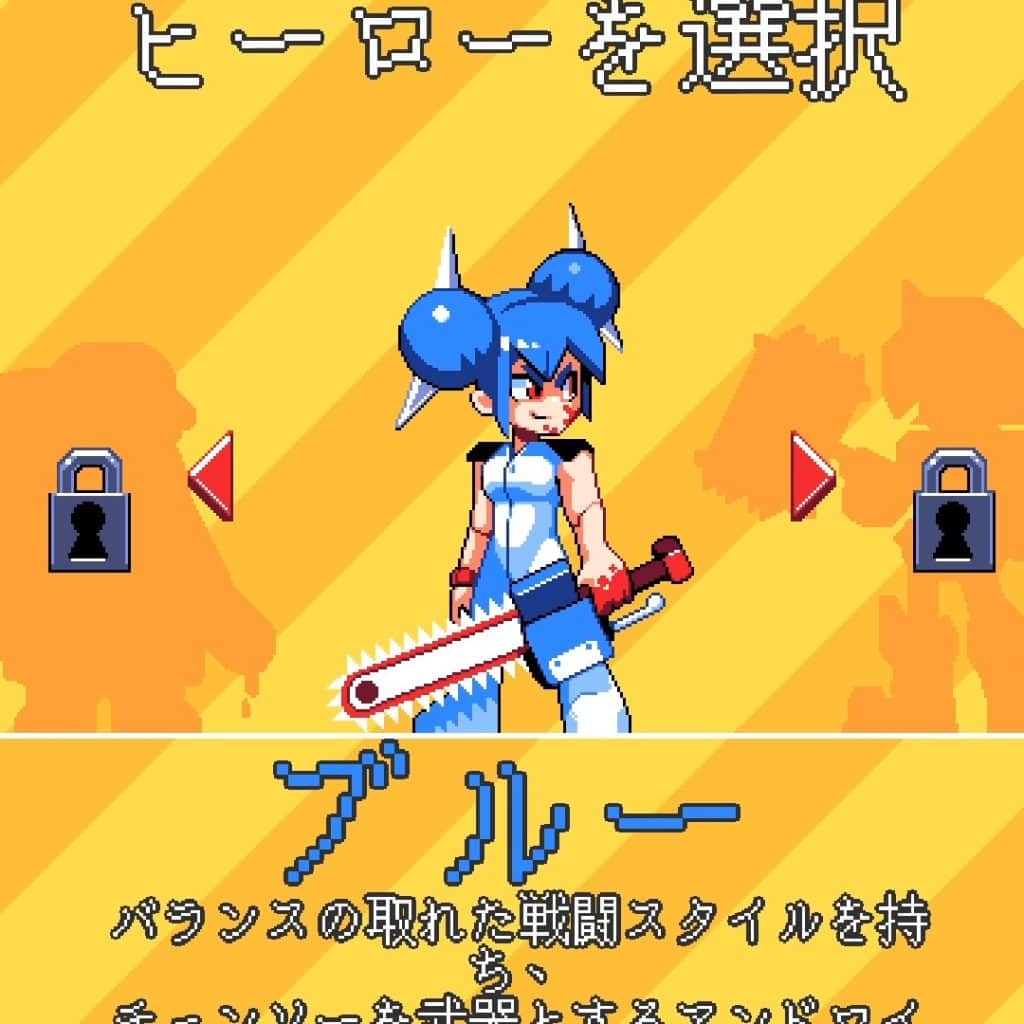Tap the red right arrow to view next hero
The width and height of the screenshot is (1024, 1024).
pyautogui.click(x=811, y=476)
